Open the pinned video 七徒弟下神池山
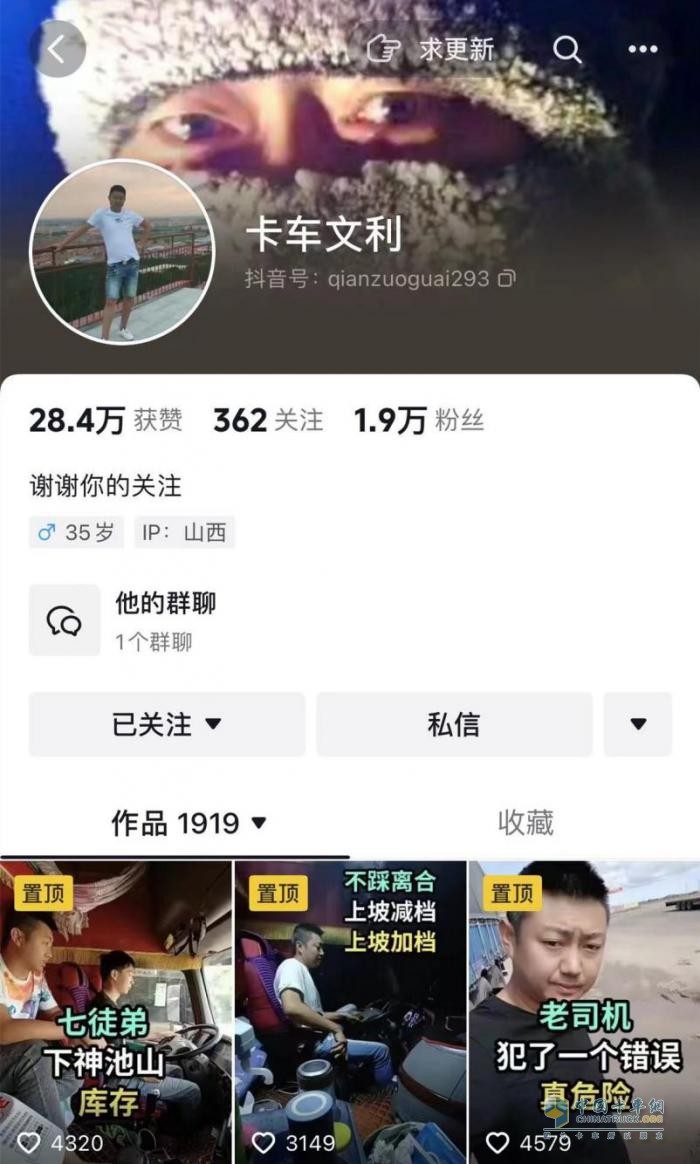This screenshot has width=700, height=1164. pyautogui.click(x=115, y=1010)
